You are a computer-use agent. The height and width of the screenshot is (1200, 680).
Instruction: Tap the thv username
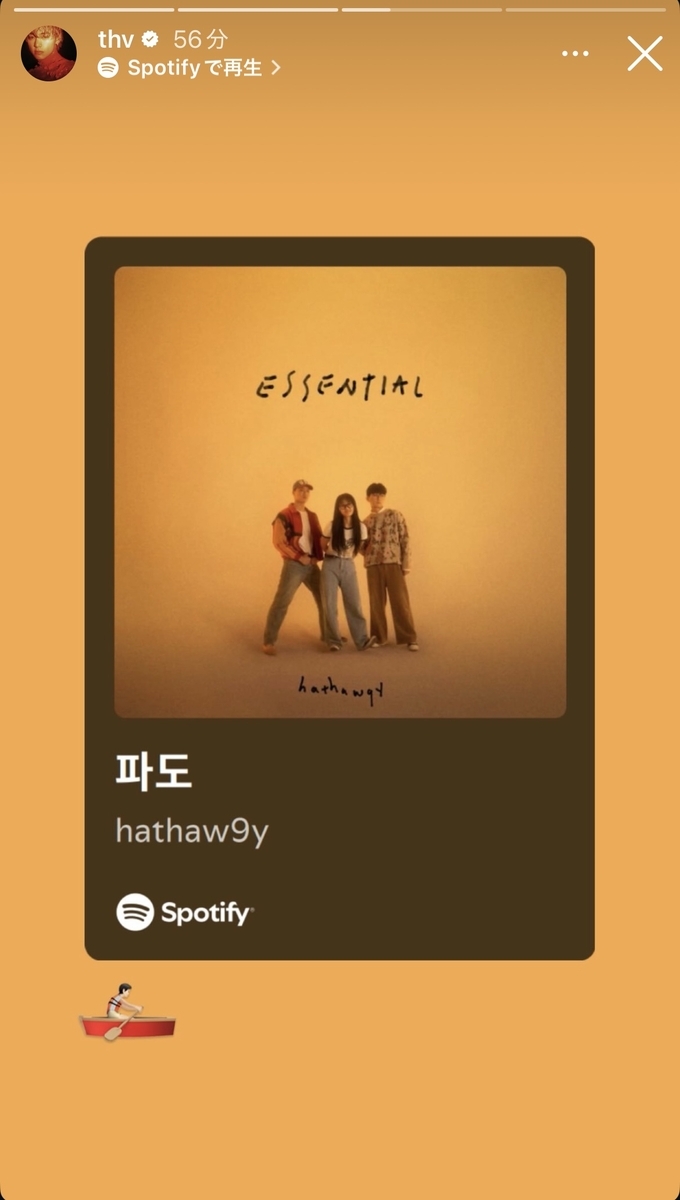116,39
